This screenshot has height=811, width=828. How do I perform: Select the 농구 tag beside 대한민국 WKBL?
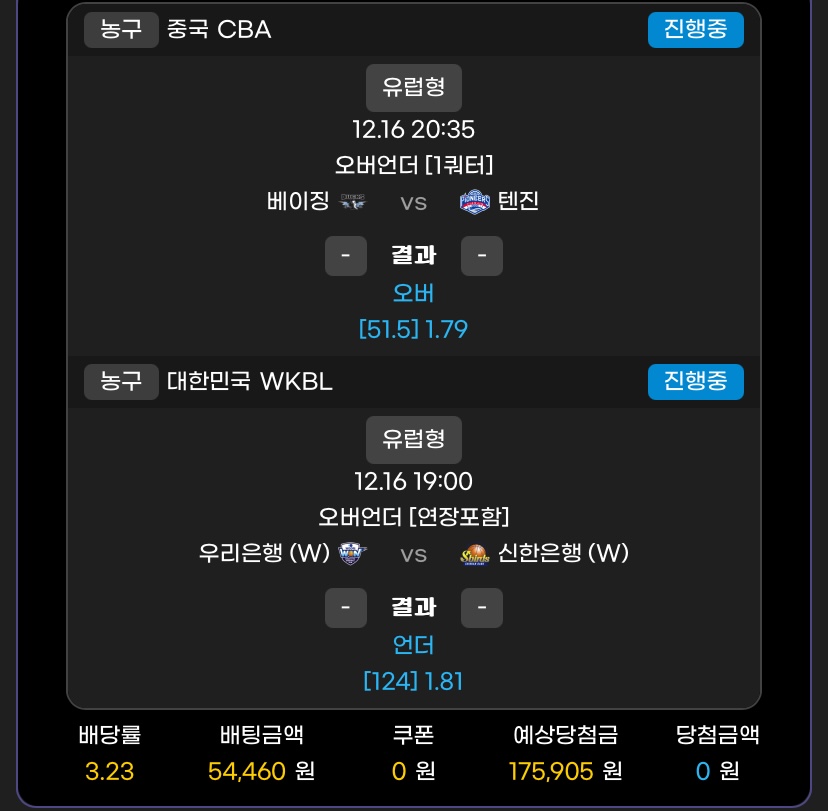(121, 381)
